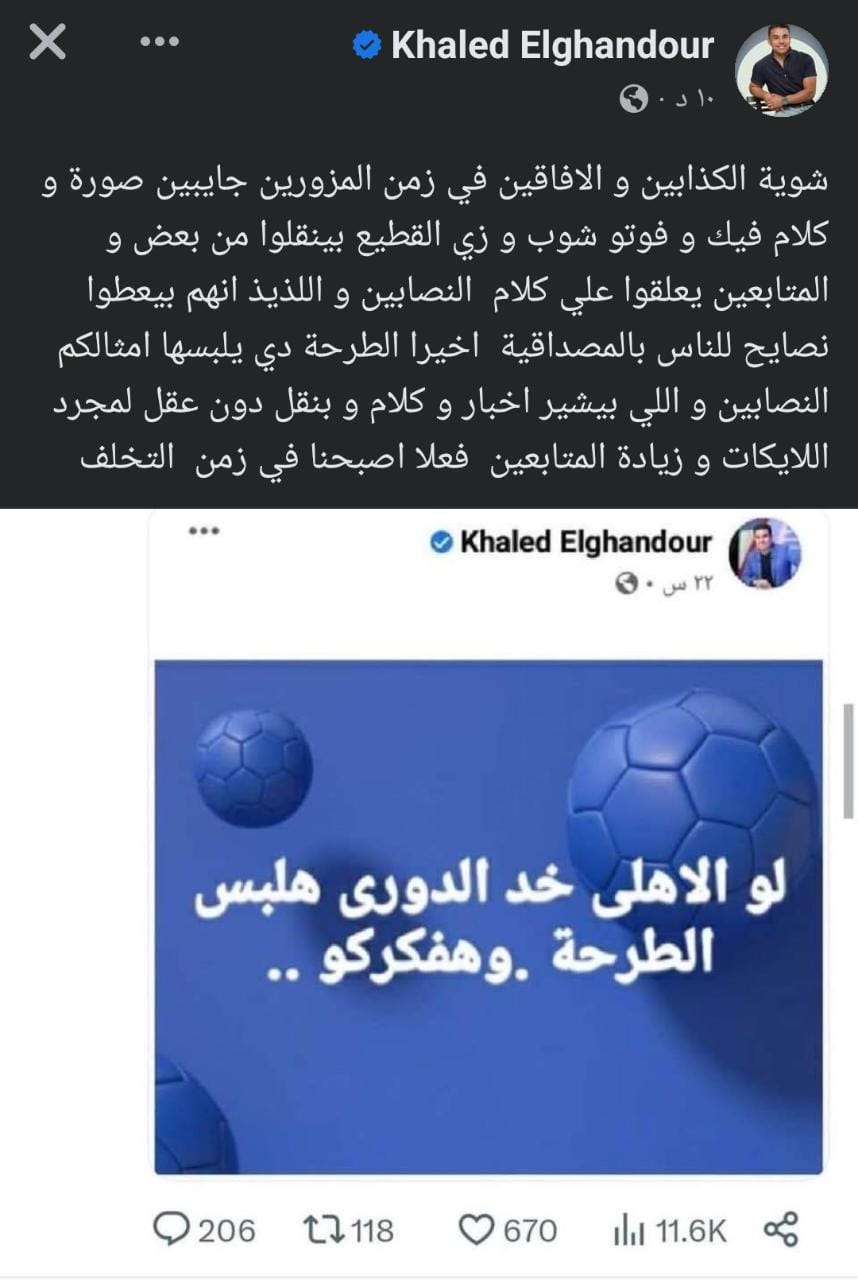Open Khaled Elghandour's profile name link

pyautogui.click(x=552, y=45)
